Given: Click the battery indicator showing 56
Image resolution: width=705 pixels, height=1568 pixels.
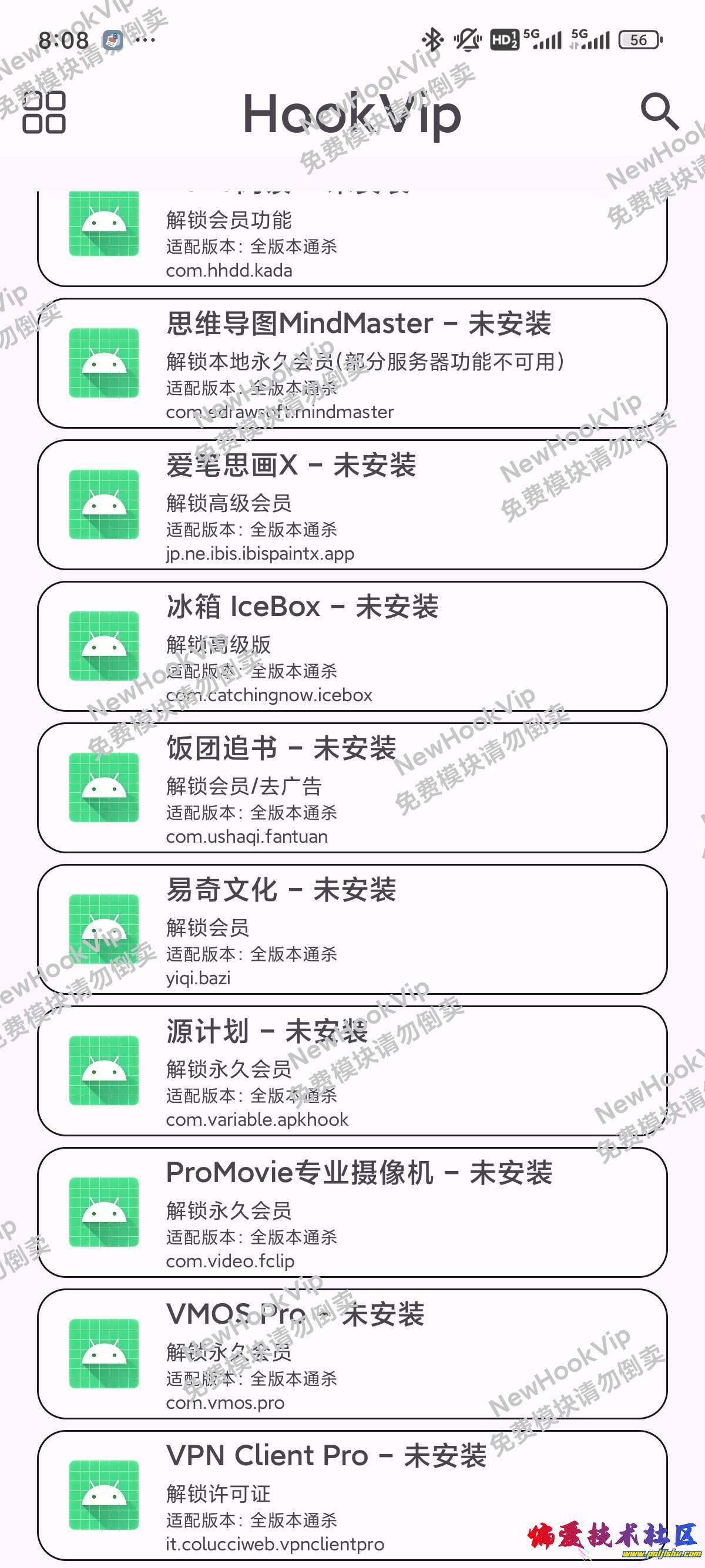Looking at the screenshot, I should click(638, 39).
